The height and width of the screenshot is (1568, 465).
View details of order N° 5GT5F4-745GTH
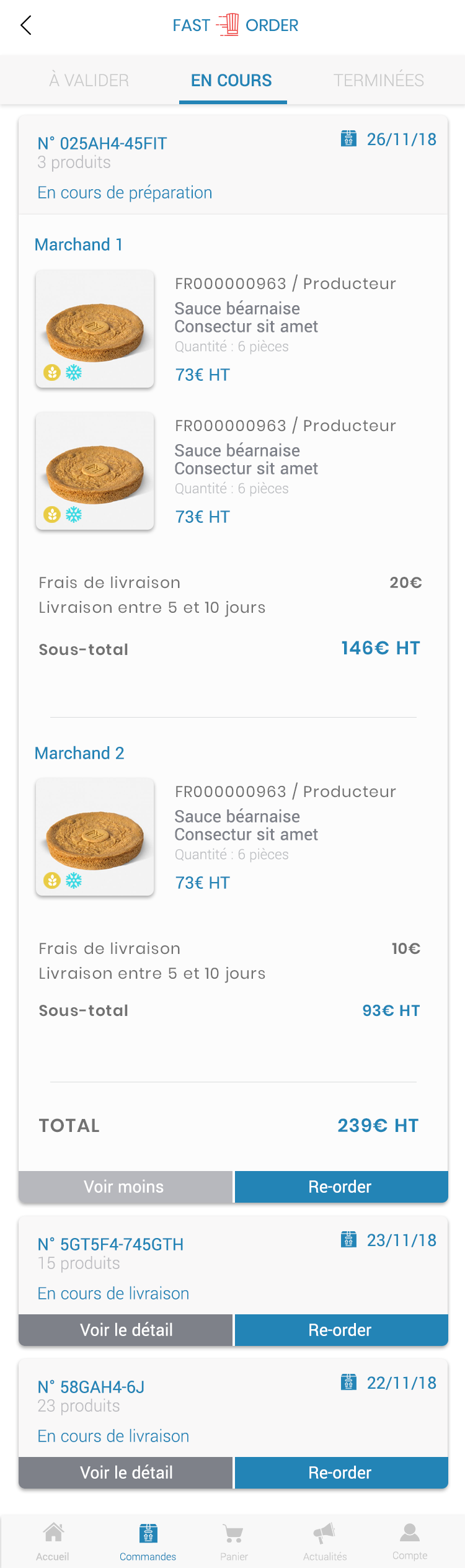click(126, 1330)
